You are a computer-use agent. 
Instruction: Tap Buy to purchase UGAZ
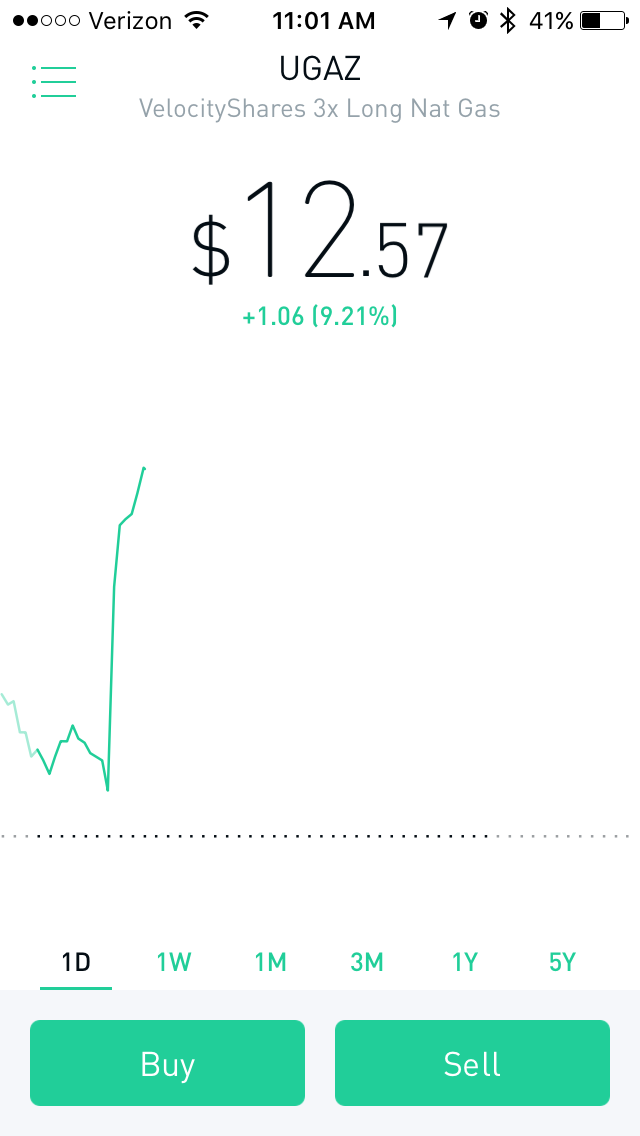point(167,1063)
